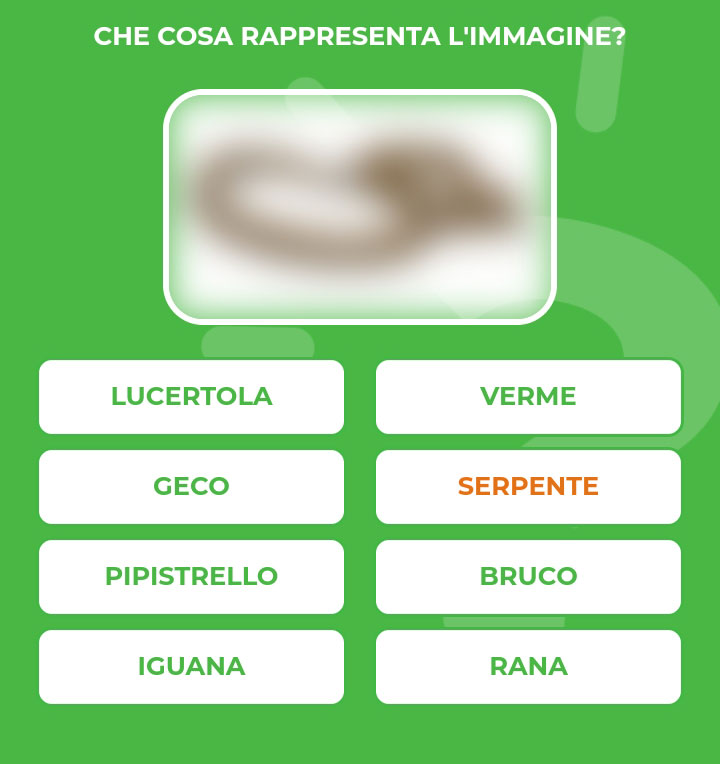This screenshot has height=764, width=720.
Task: Select the LUCERTOLA answer
Action: pyautogui.click(x=191, y=397)
